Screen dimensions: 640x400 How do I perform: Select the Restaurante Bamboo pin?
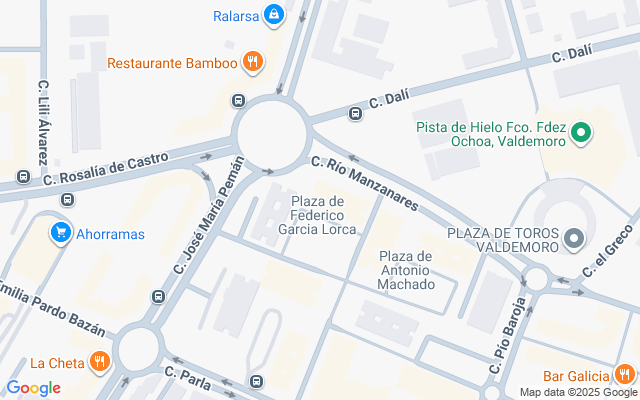253,63
